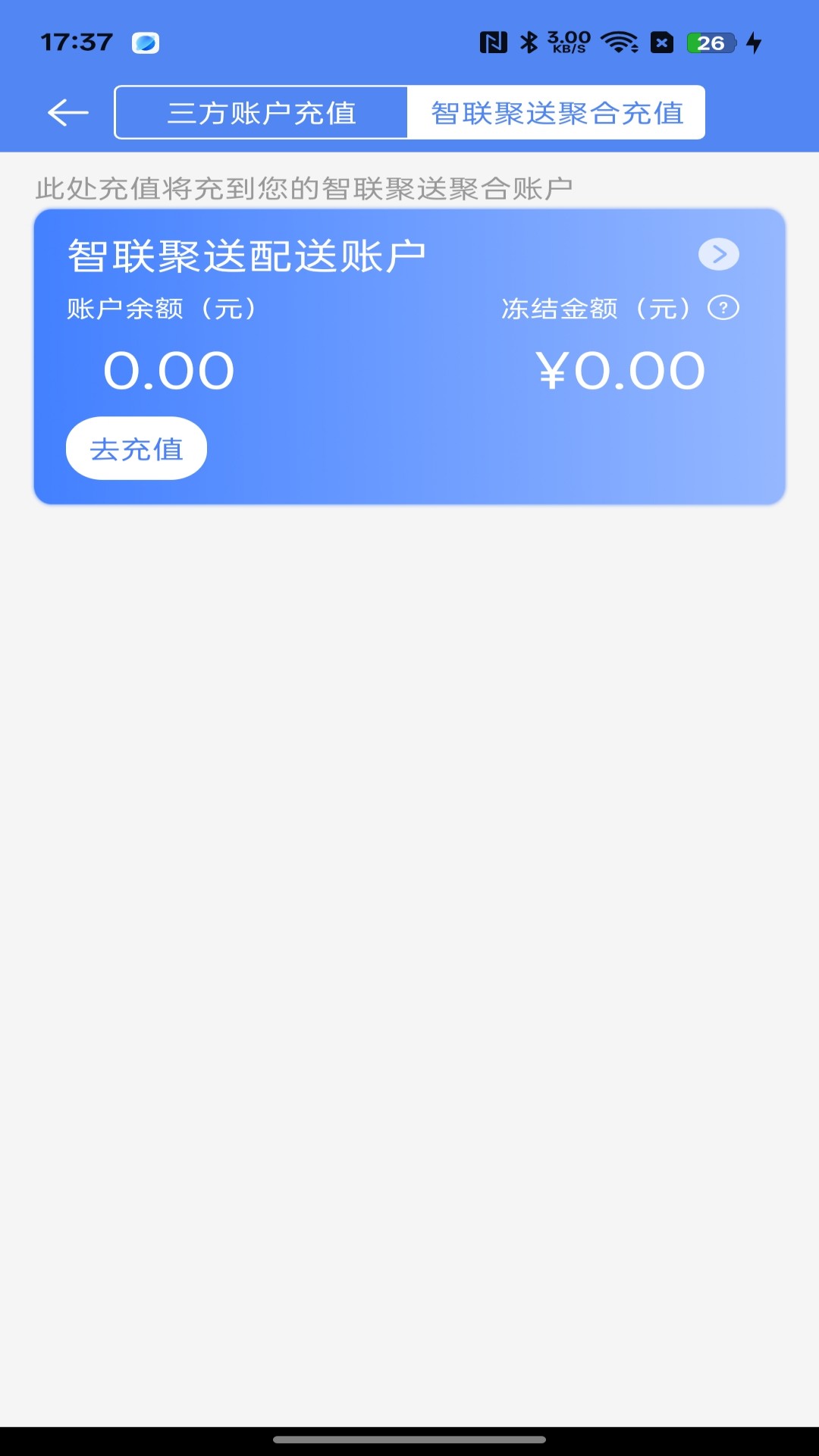Tap the bottom navigation gesture bar
Viewport: 819px width, 1456px height.
pyautogui.click(x=409, y=1438)
